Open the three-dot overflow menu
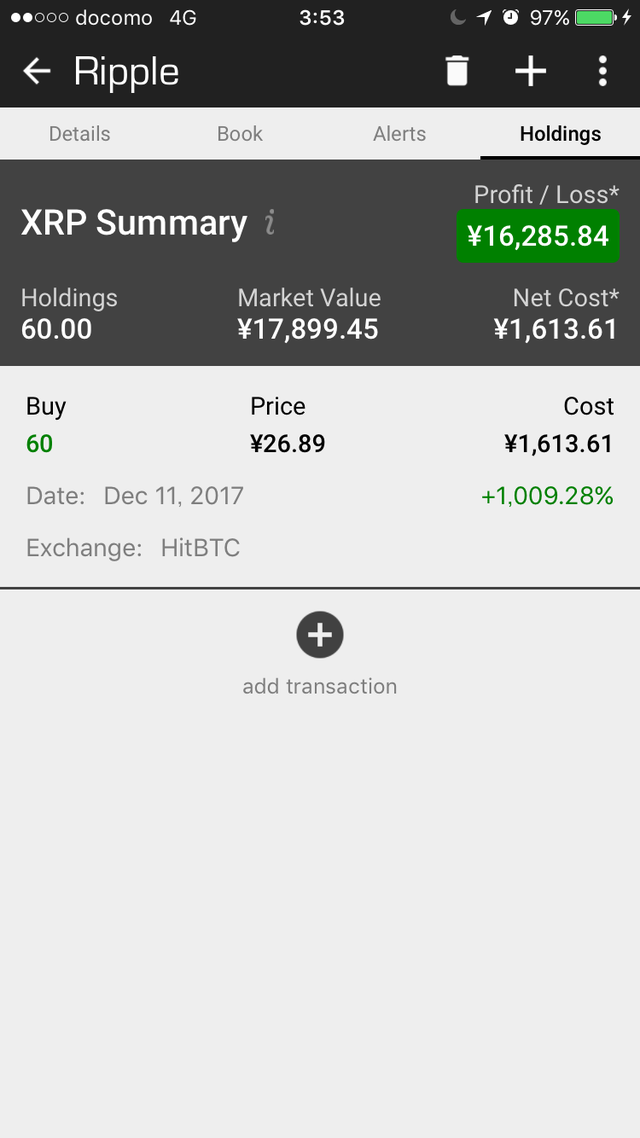This screenshot has width=640, height=1138. (x=602, y=71)
